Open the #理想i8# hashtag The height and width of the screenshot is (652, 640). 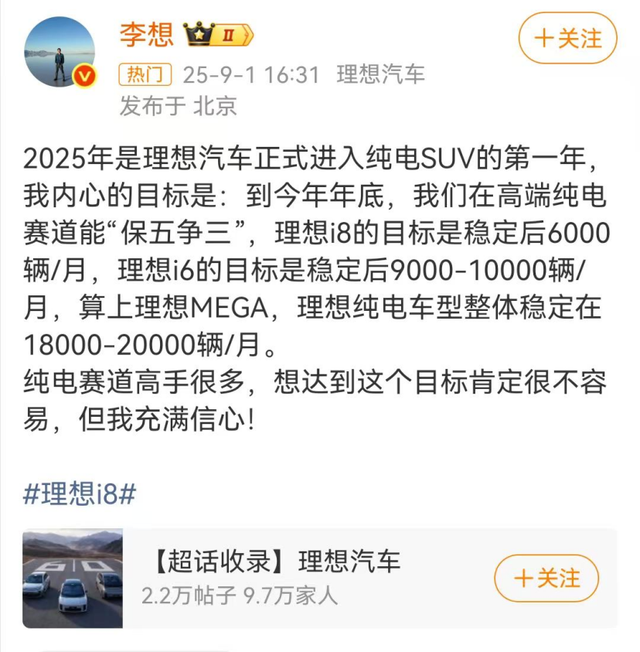pos(79,493)
